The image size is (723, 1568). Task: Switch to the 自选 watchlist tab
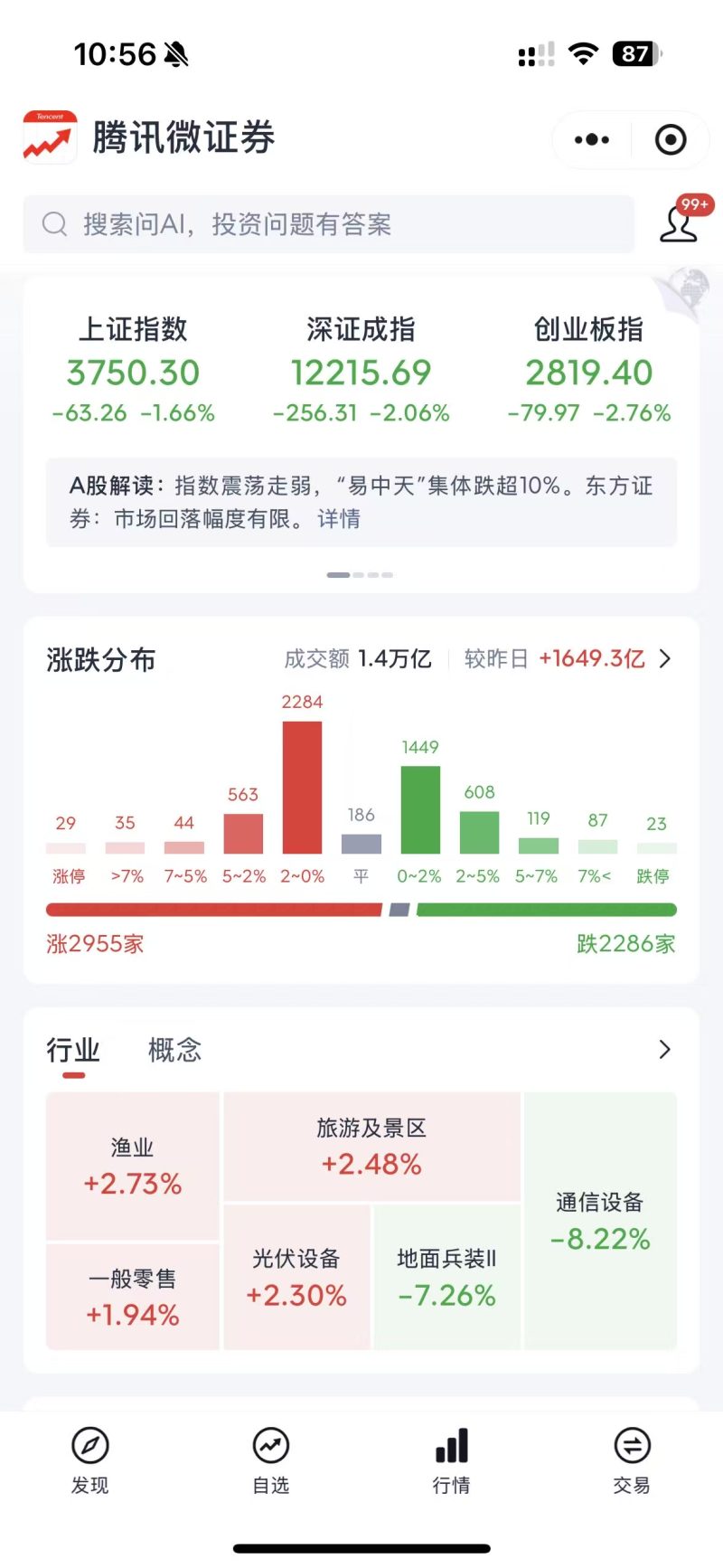pos(271,1459)
